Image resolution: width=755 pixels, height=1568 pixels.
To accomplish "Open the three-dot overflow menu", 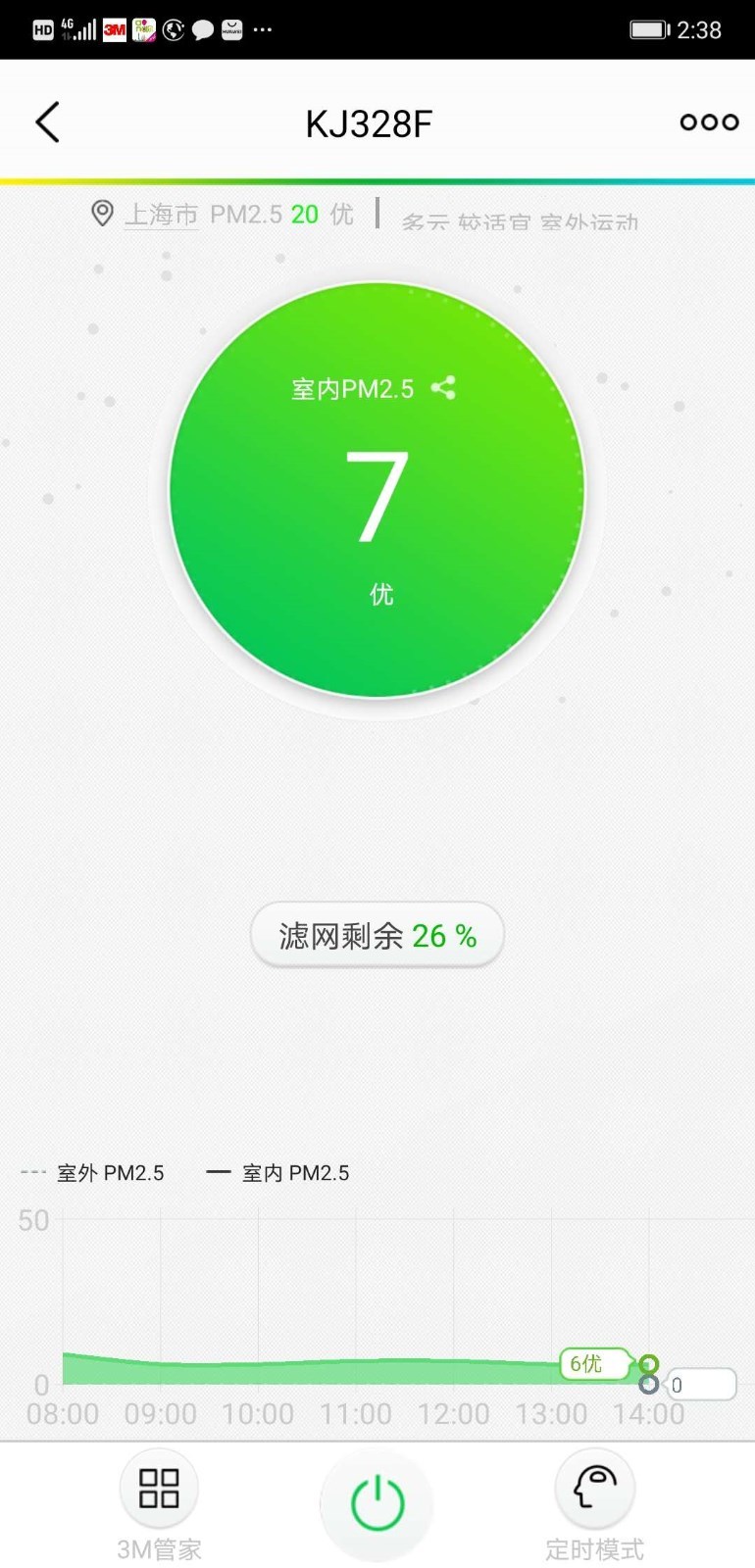I will [708, 122].
